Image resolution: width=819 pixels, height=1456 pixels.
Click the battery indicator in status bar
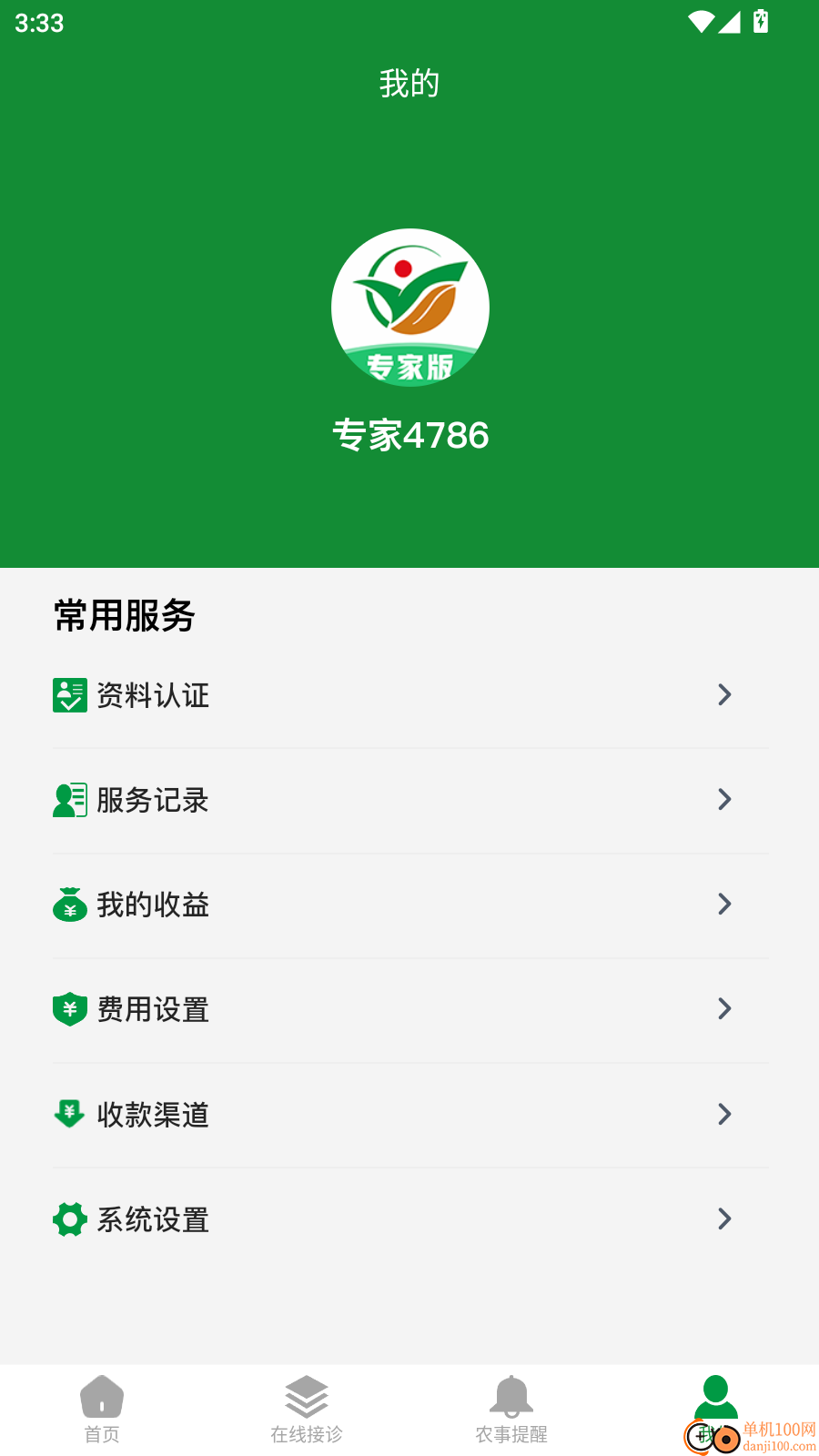(759, 23)
